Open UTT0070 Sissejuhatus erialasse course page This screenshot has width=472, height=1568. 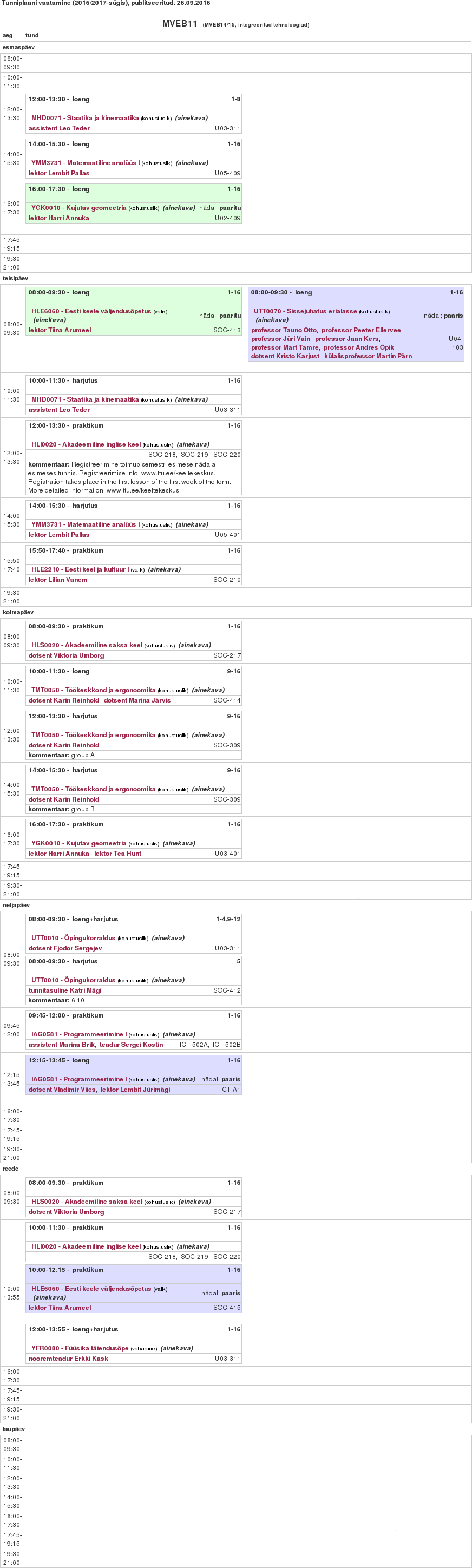[305, 311]
